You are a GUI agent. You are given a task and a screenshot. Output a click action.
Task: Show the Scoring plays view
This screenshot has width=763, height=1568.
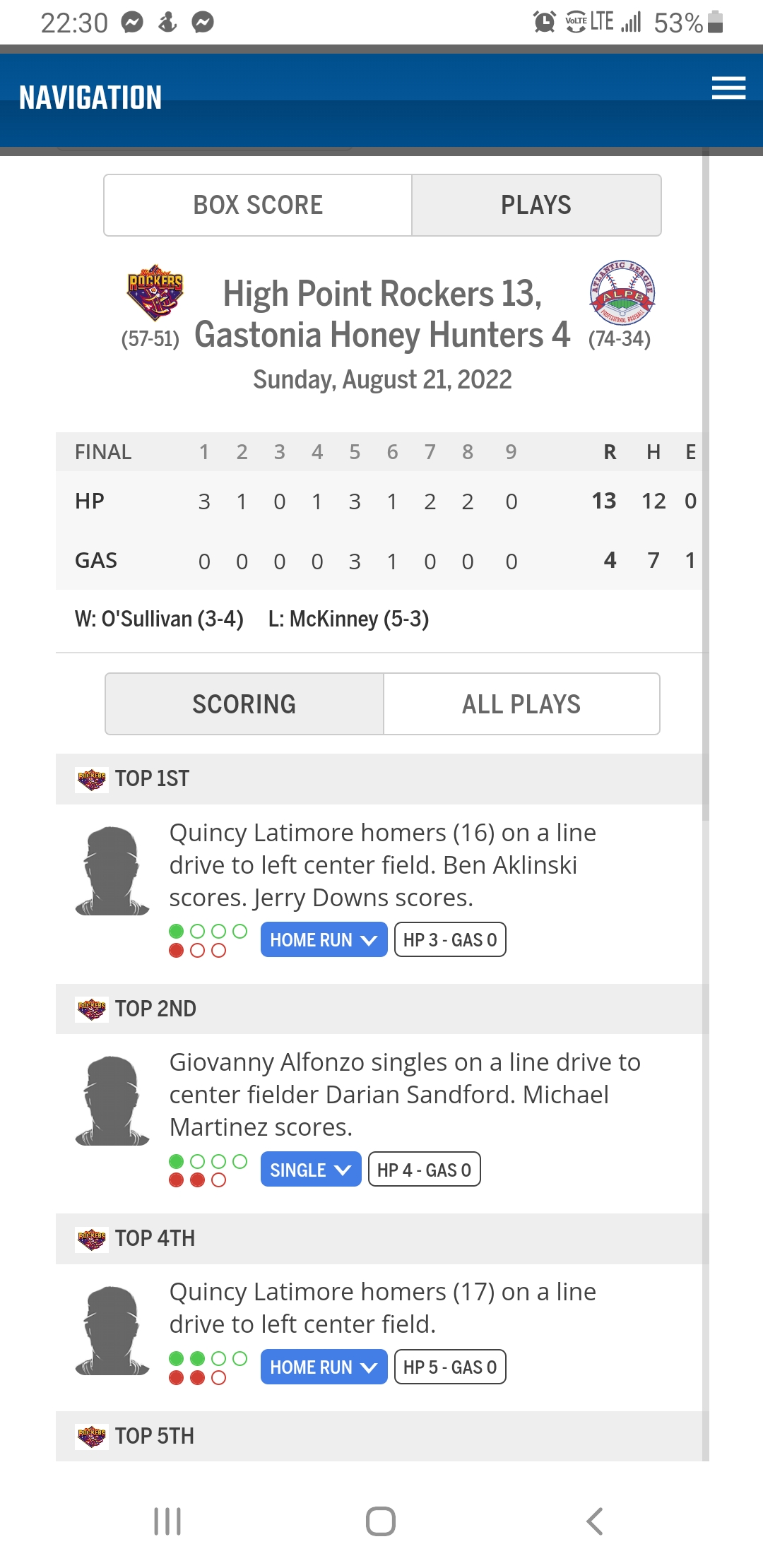coord(244,704)
